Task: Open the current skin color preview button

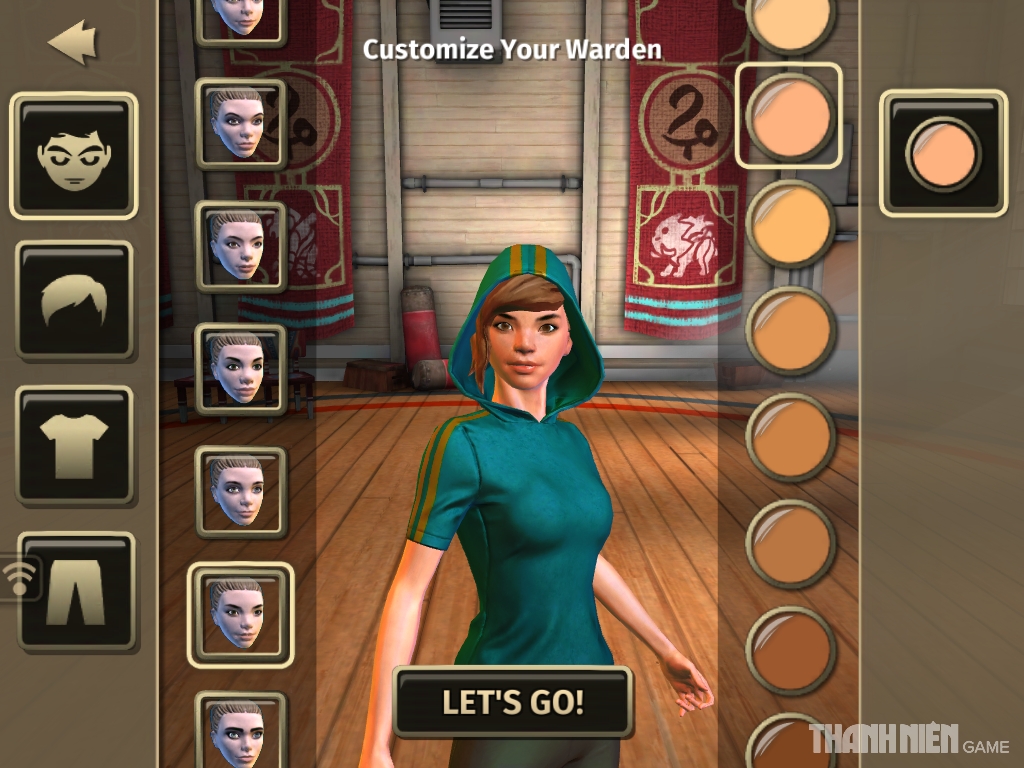Action: coord(943,153)
